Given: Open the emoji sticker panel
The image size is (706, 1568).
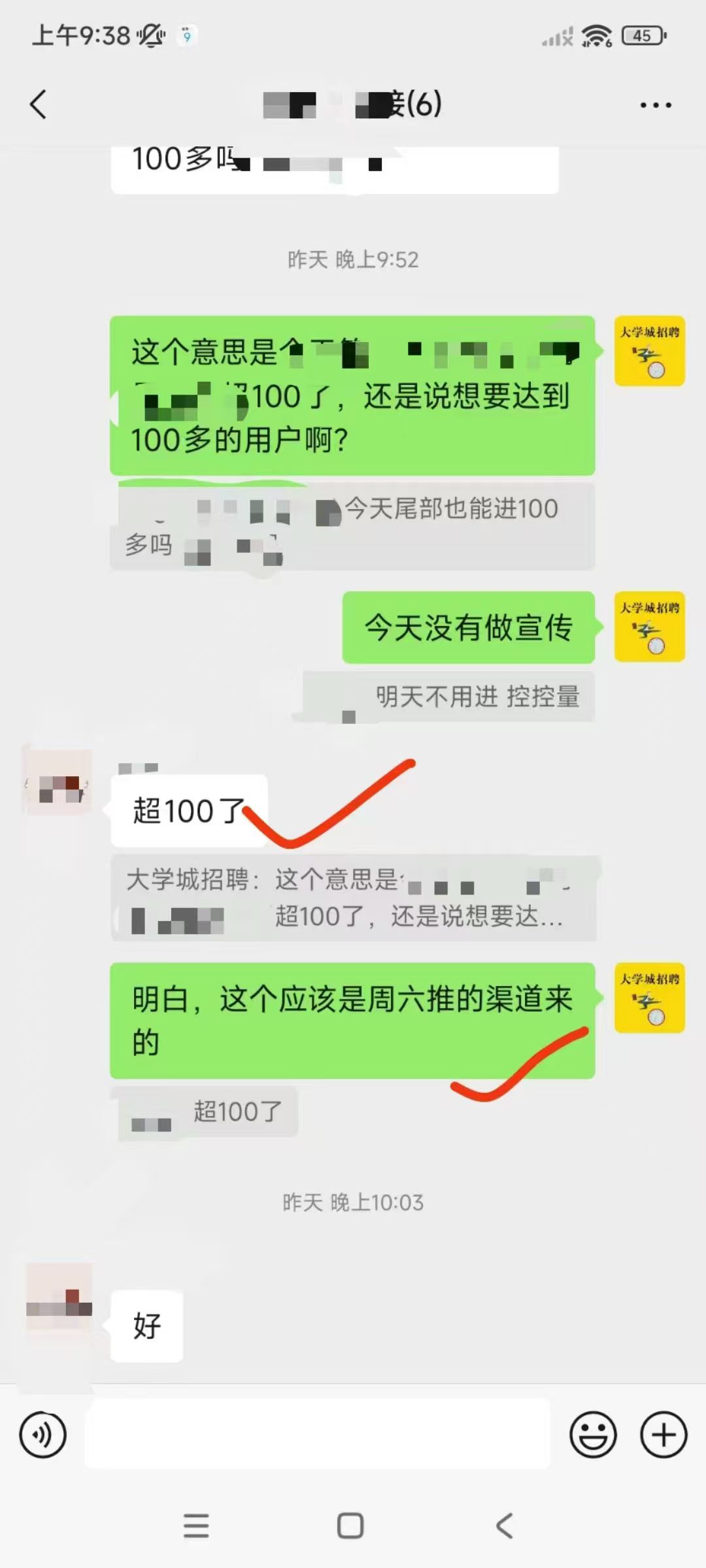Looking at the screenshot, I should coord(593,1435).
